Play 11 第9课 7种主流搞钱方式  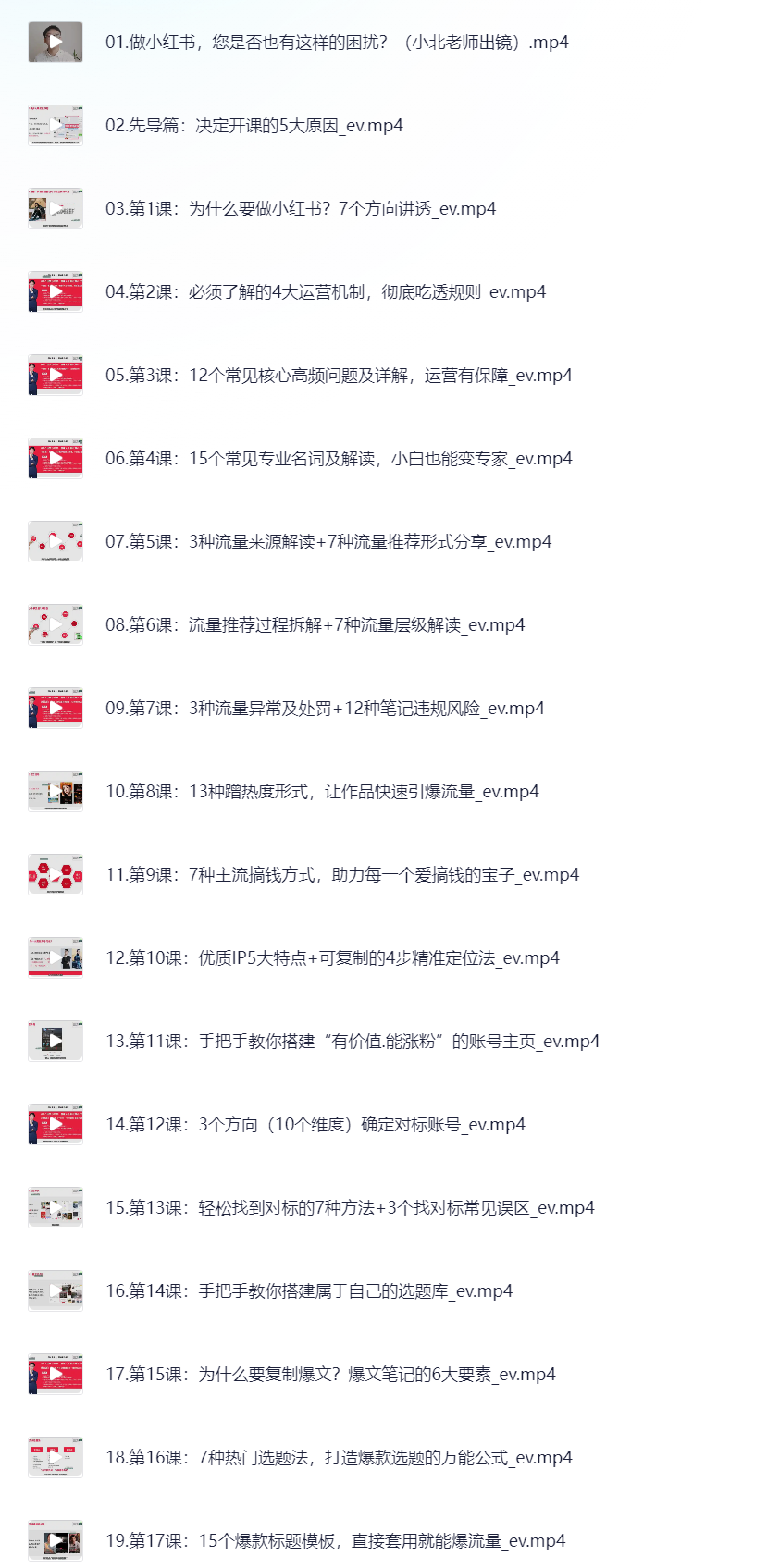pos(56,875)
